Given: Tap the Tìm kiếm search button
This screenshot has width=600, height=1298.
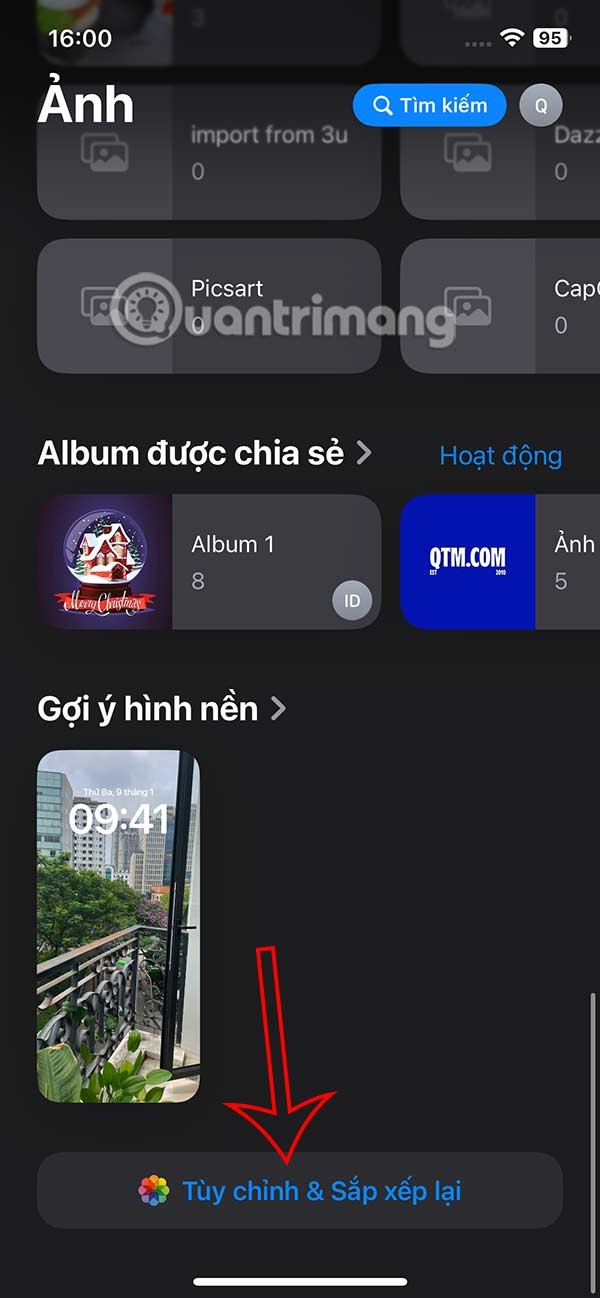Looking at the screenshot, I should (x=429, y=105).
